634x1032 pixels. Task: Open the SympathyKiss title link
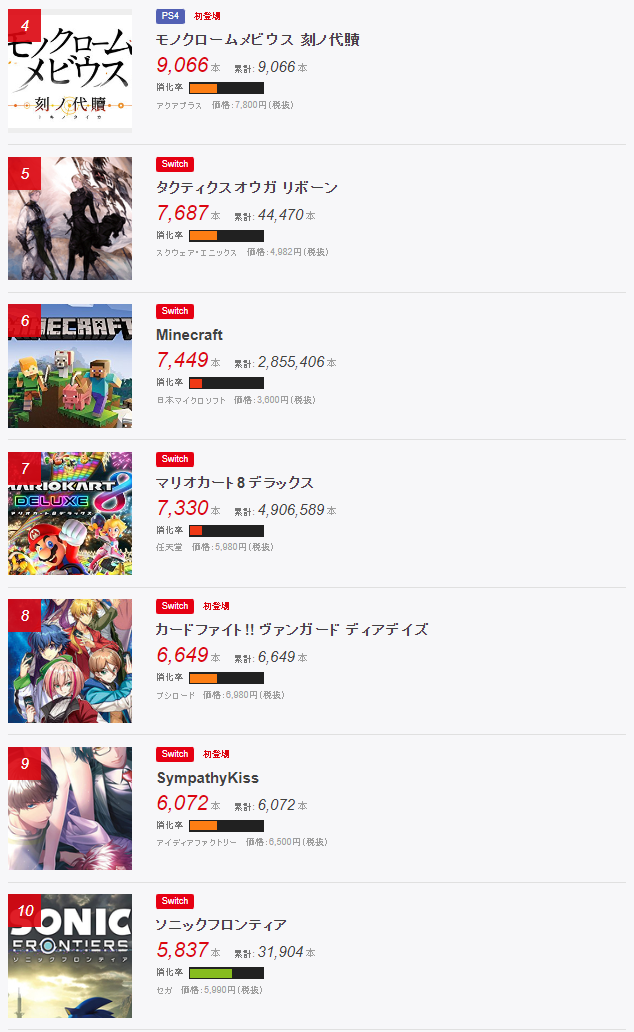207,777
